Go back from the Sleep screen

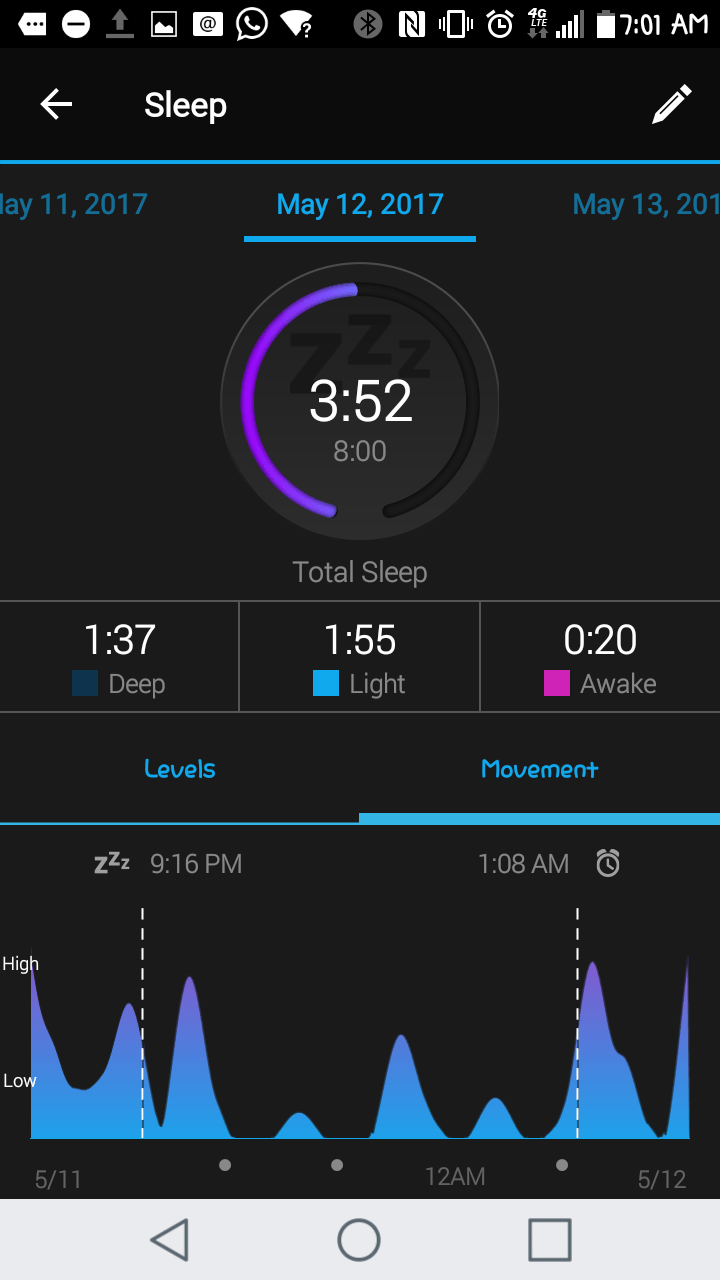[56, 104]
